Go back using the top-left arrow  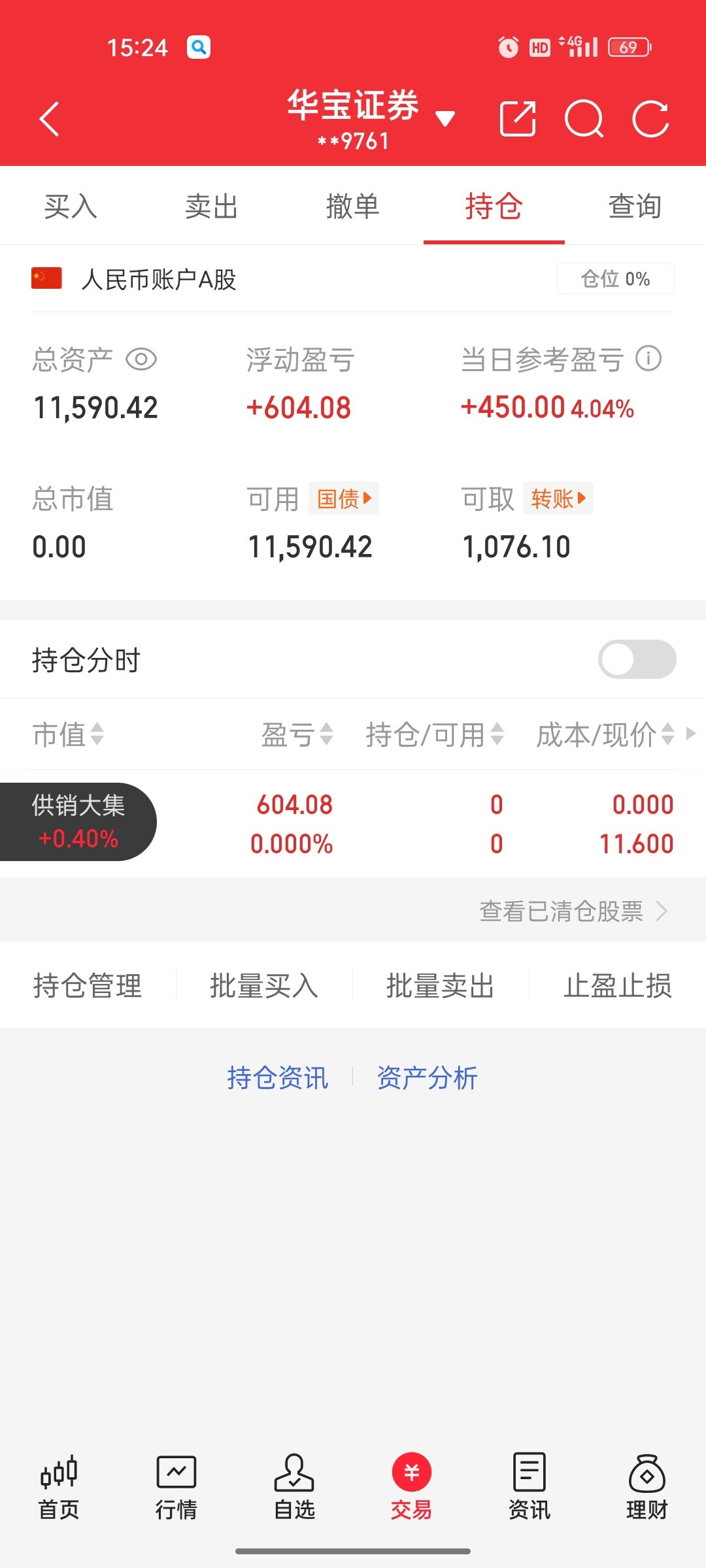[x=50, y=119]
